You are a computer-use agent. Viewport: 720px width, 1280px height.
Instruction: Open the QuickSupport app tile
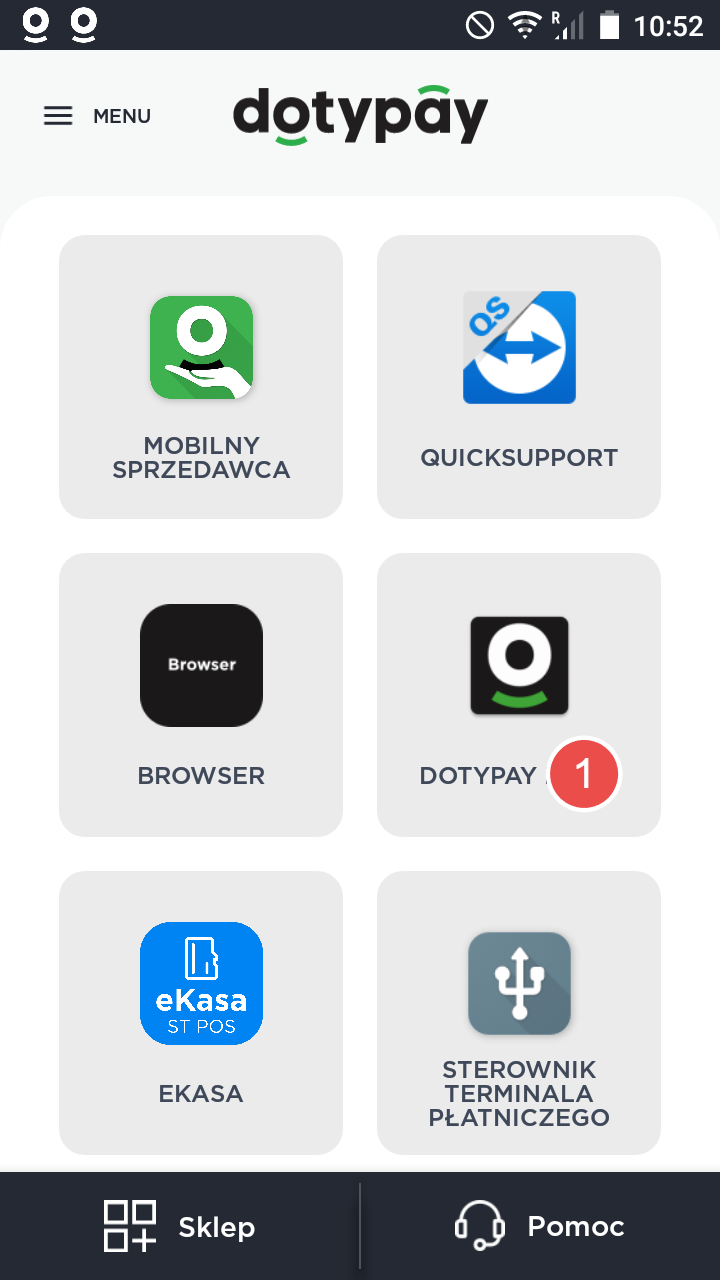pos(519,377)
